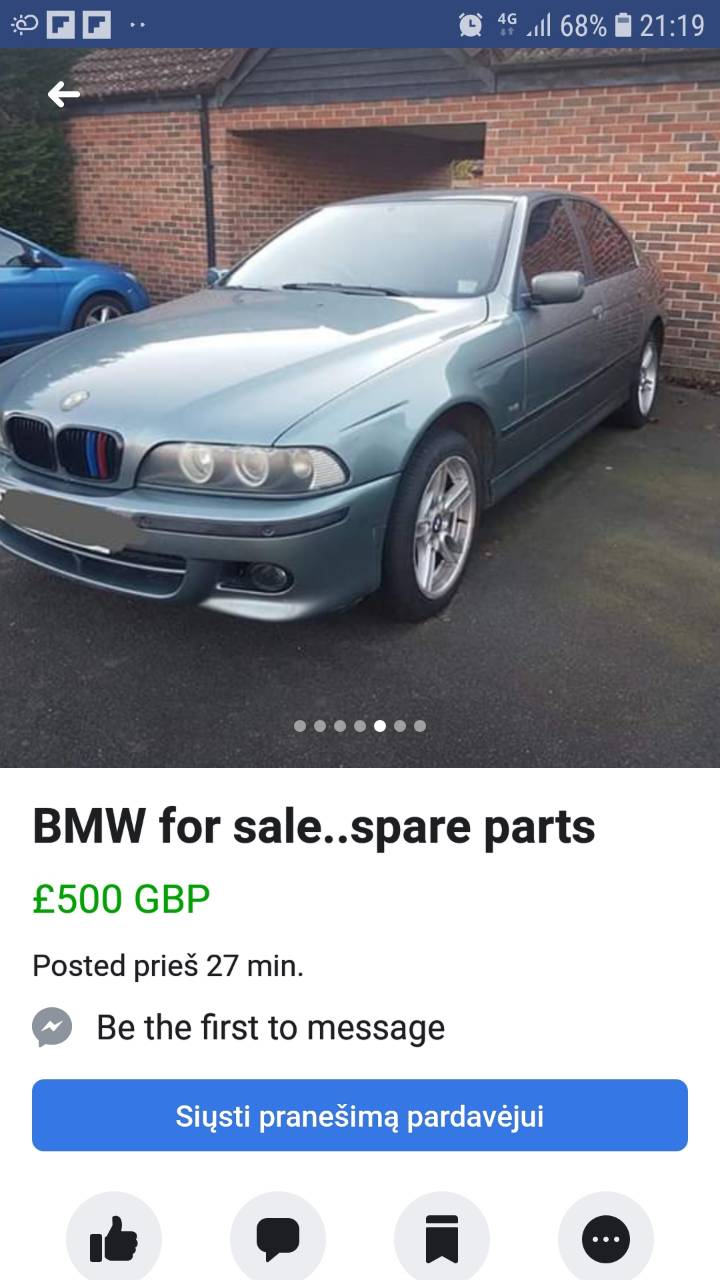Tap 'Siųsti pranešimą pardavėjui' button
The height and width of the screenshot is (1280, 720).
point(360,1116)
